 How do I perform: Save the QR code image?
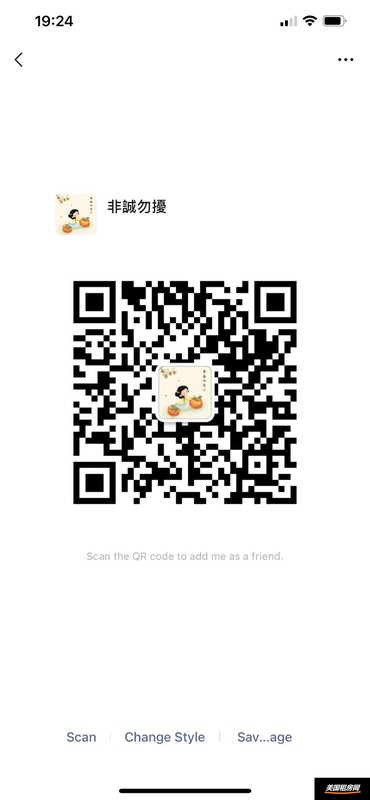click(264, 737)
